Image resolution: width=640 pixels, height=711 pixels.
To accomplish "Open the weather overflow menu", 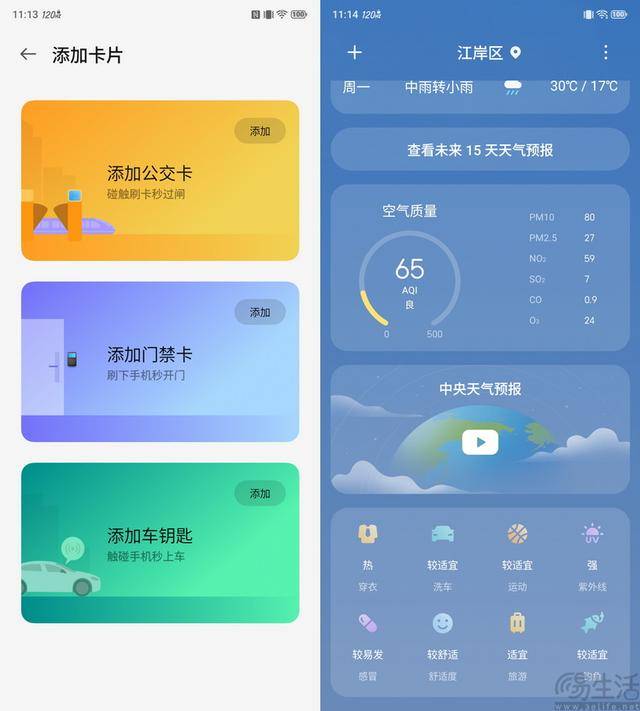I will coord(605,53).
